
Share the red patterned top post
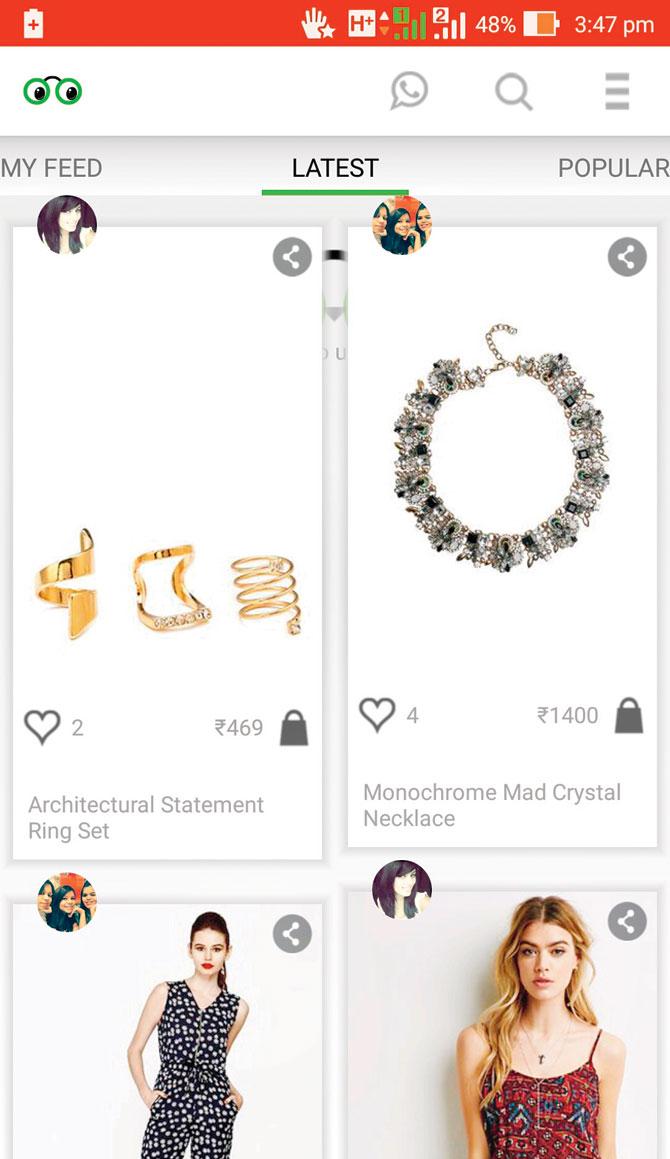tap(627, 921)
